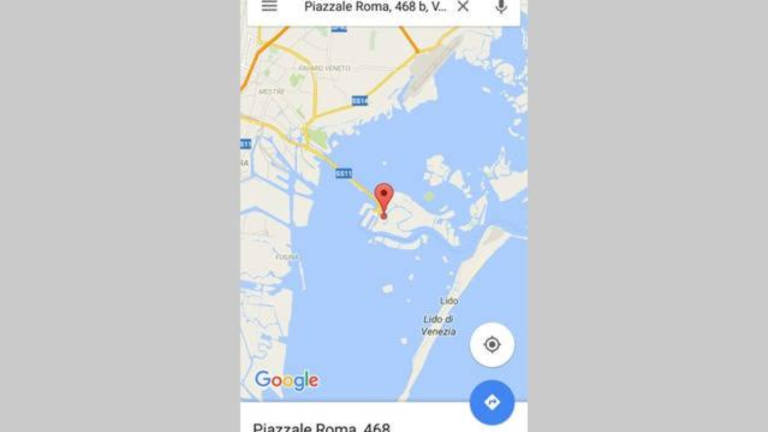This screenshot has width=768, height=432.
Task: Start voice search with the microphone
Action: point(501,7)
